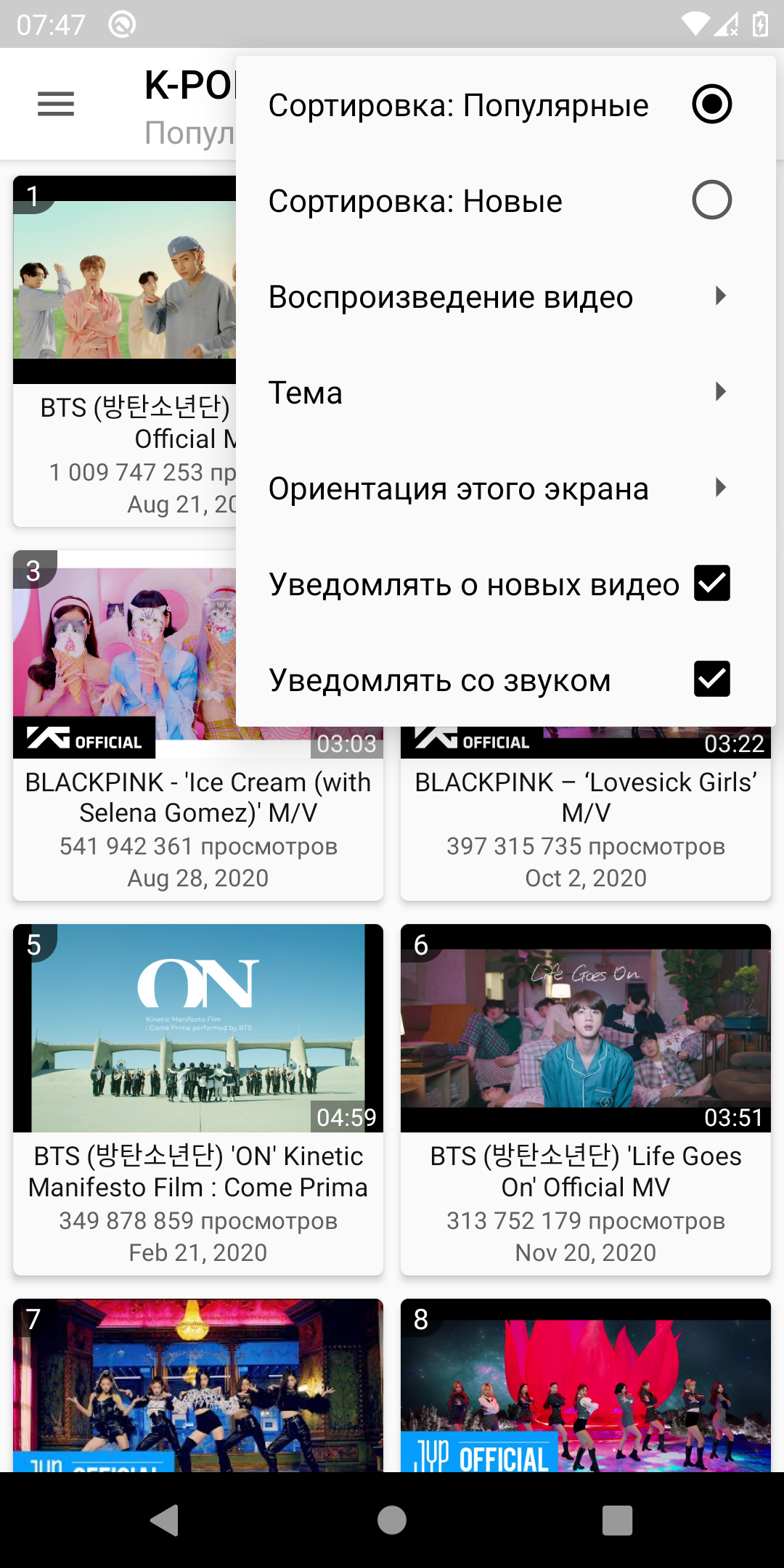Open BTS 'Life Goes On' video

point(586,1100)
